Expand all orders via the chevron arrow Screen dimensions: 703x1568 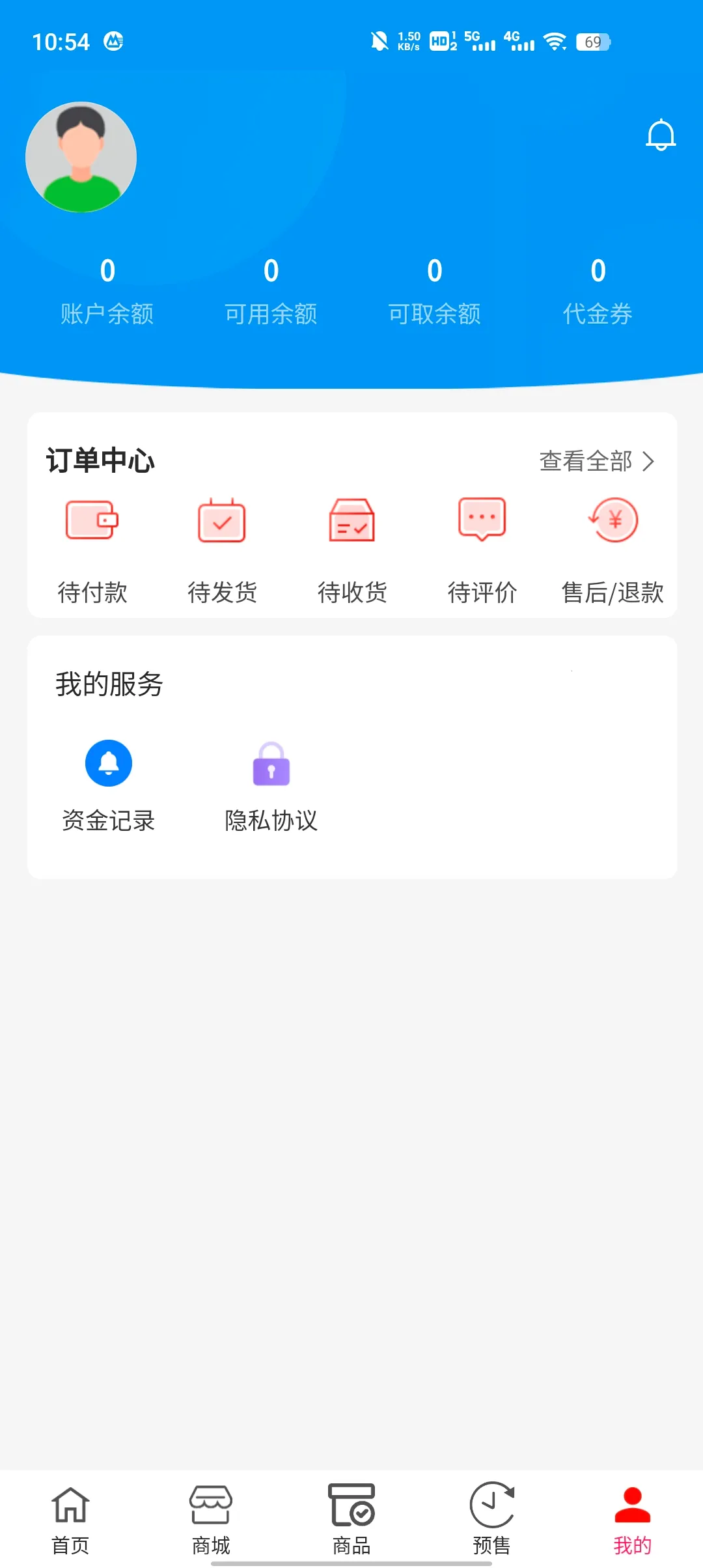649,462
